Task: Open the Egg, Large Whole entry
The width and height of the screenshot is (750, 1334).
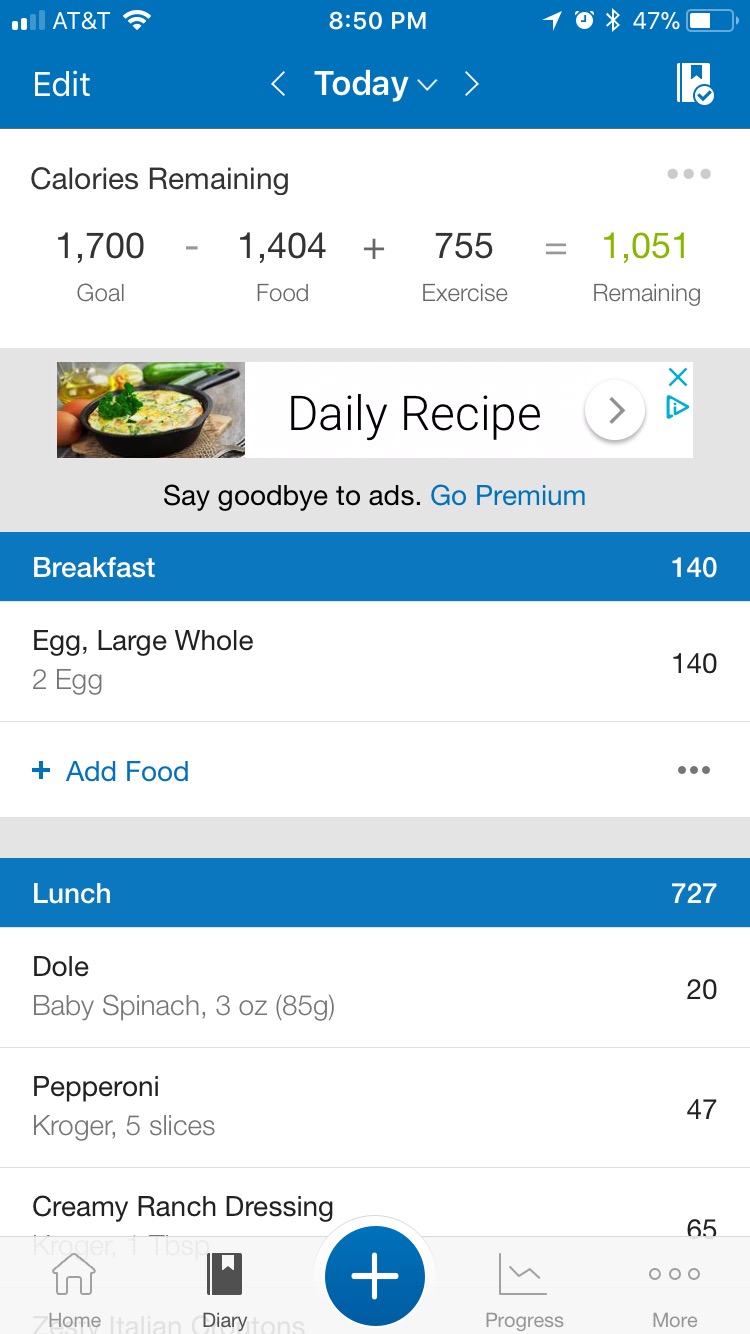Action: pyautogui.click(x=375, y=661)
